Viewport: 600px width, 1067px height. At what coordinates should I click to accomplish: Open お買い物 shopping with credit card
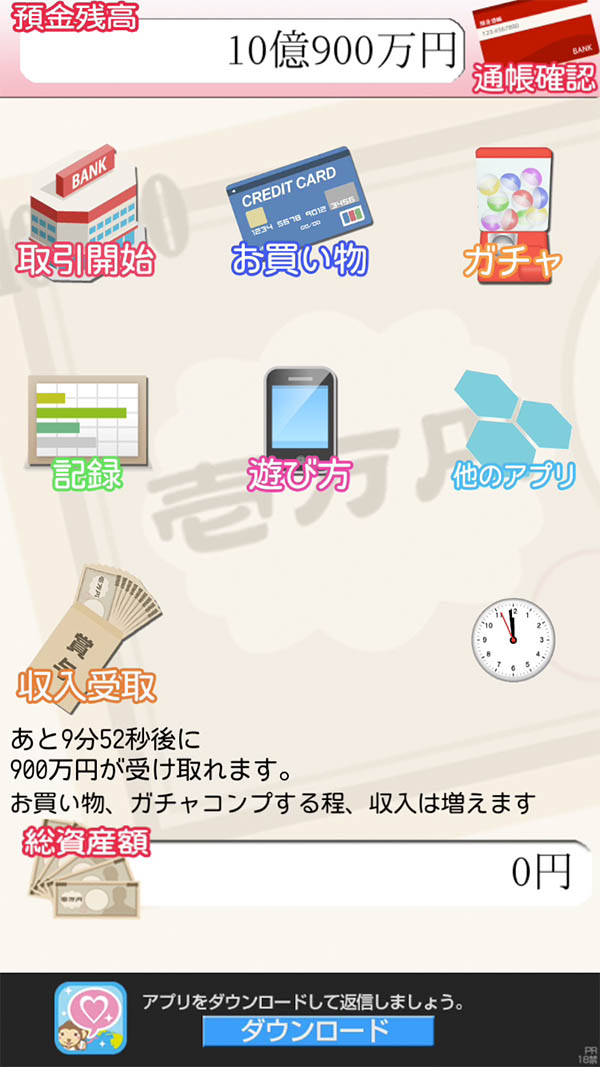click(298, 212)
